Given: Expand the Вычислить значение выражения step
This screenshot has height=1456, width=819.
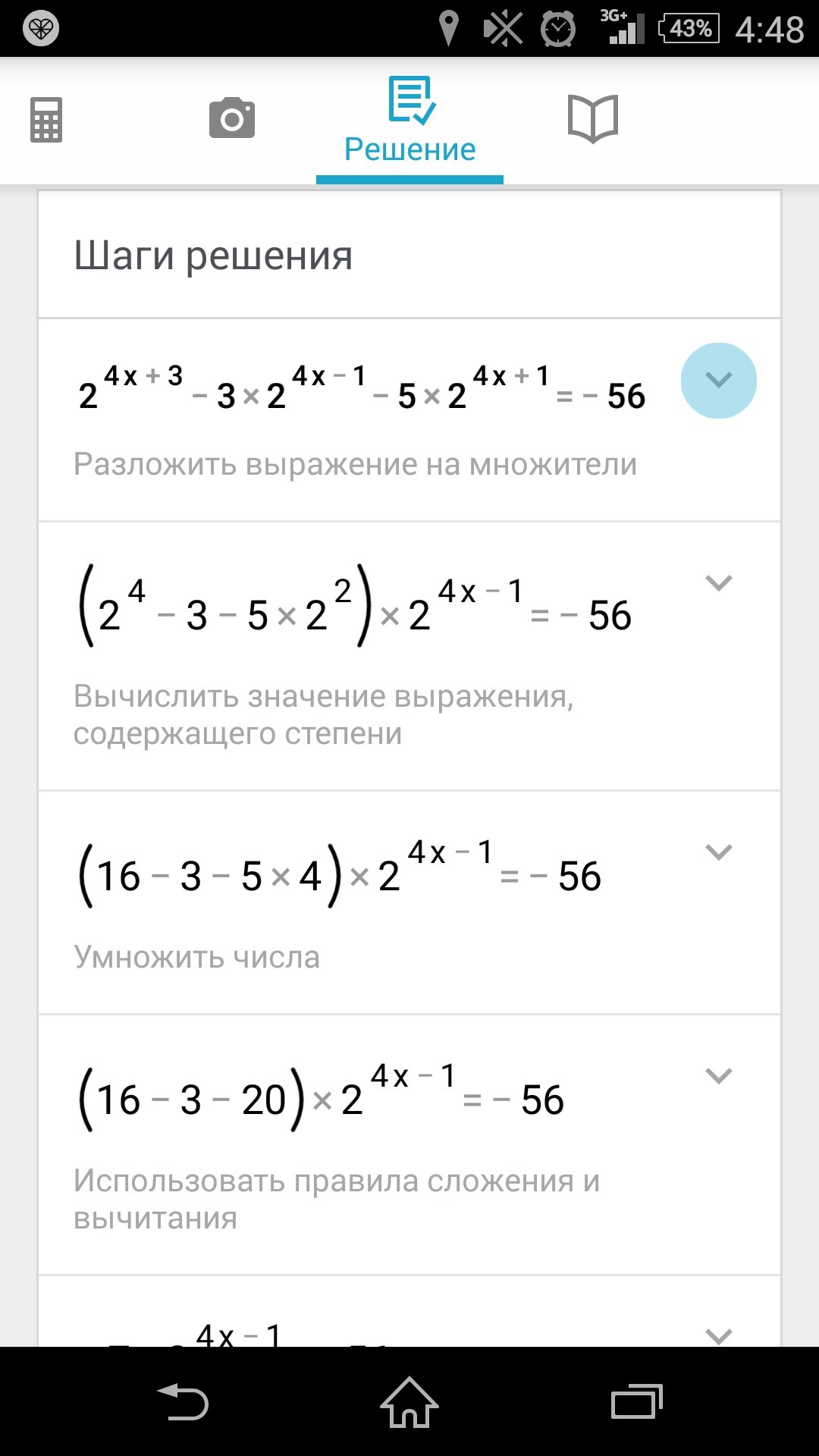Looking at the screenshot, I should click(718, 582).
